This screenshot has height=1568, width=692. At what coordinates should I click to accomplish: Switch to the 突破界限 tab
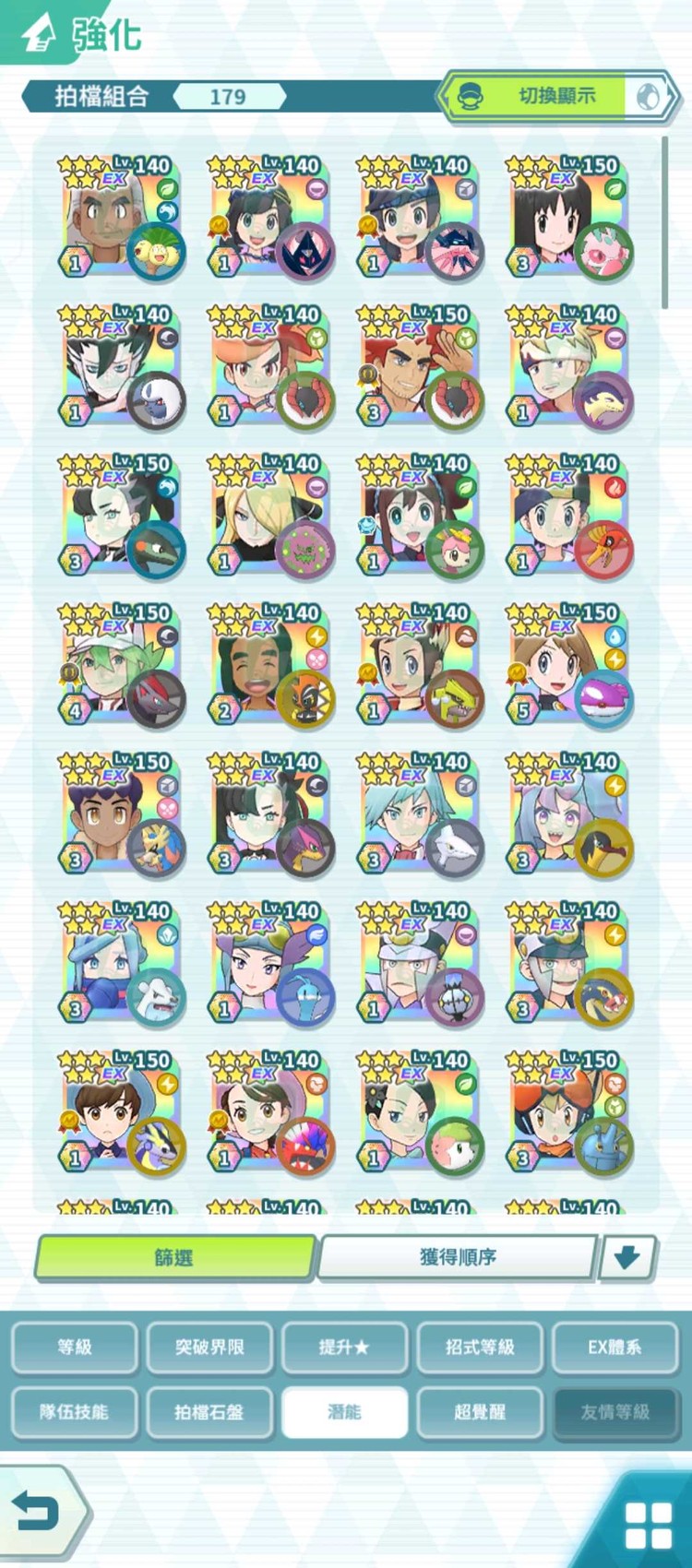pos(209,1347)
